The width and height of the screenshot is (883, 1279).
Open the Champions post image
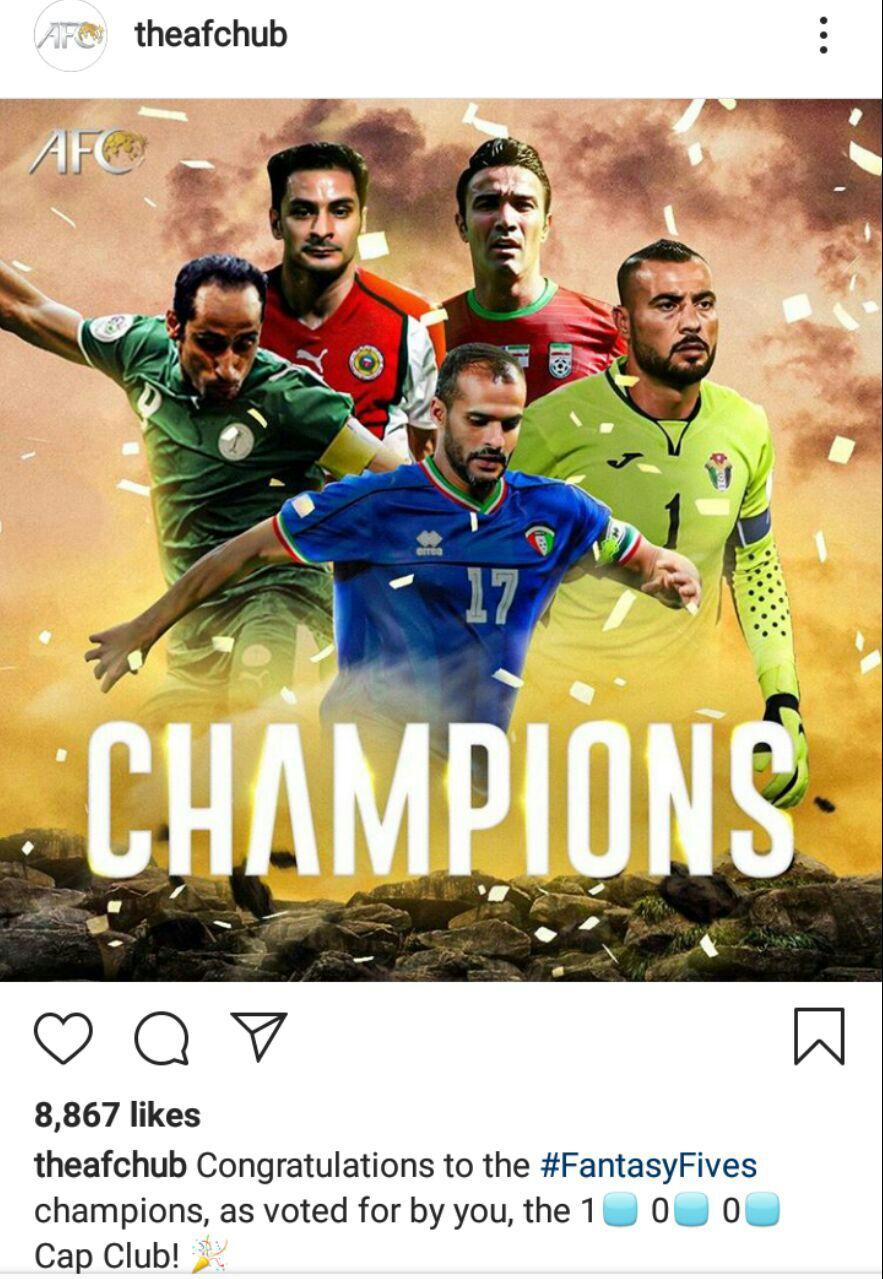click(x=441, y=540)
